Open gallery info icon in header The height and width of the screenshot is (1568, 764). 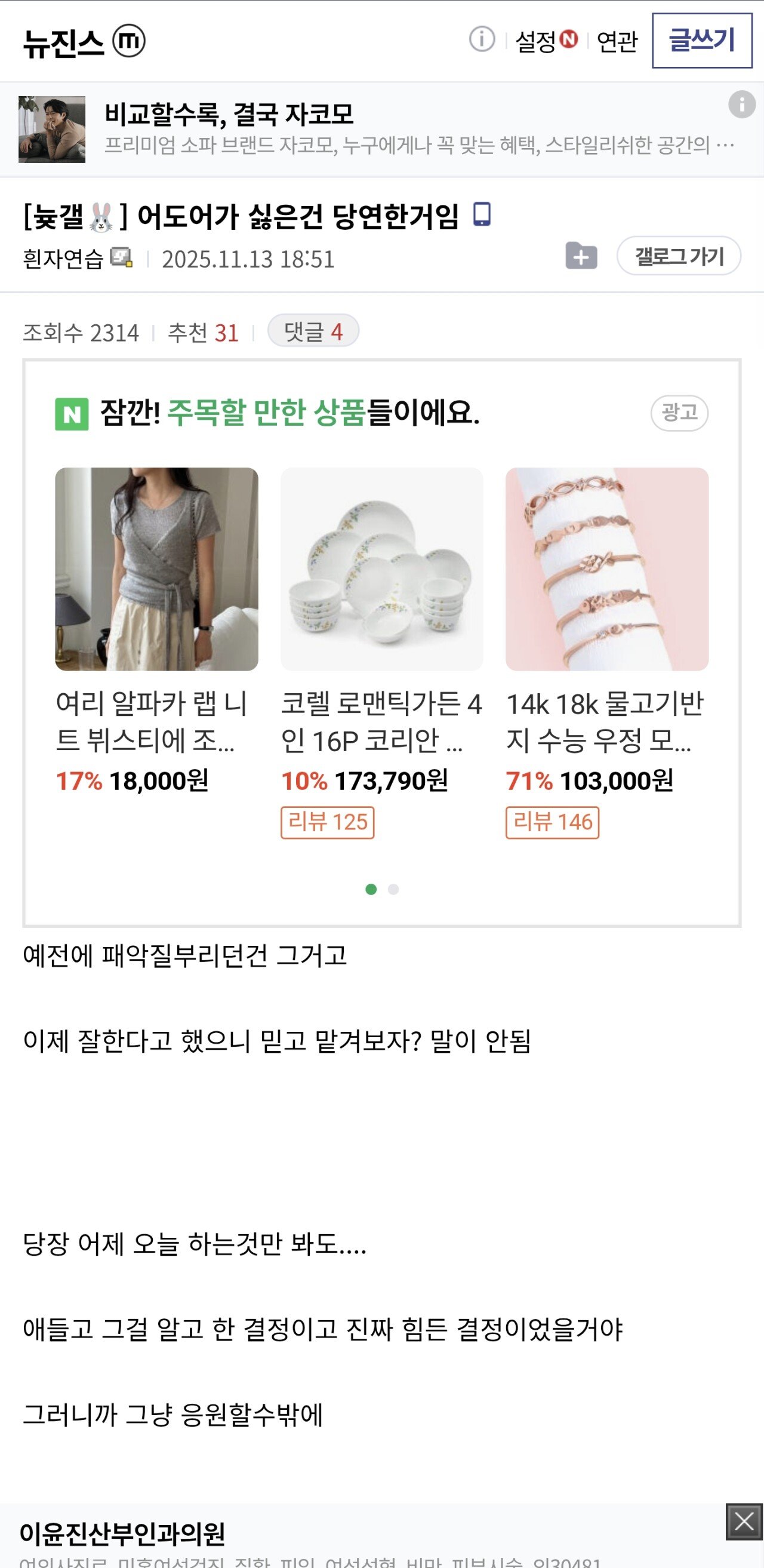pyautogui.click(x=481, y=40)
